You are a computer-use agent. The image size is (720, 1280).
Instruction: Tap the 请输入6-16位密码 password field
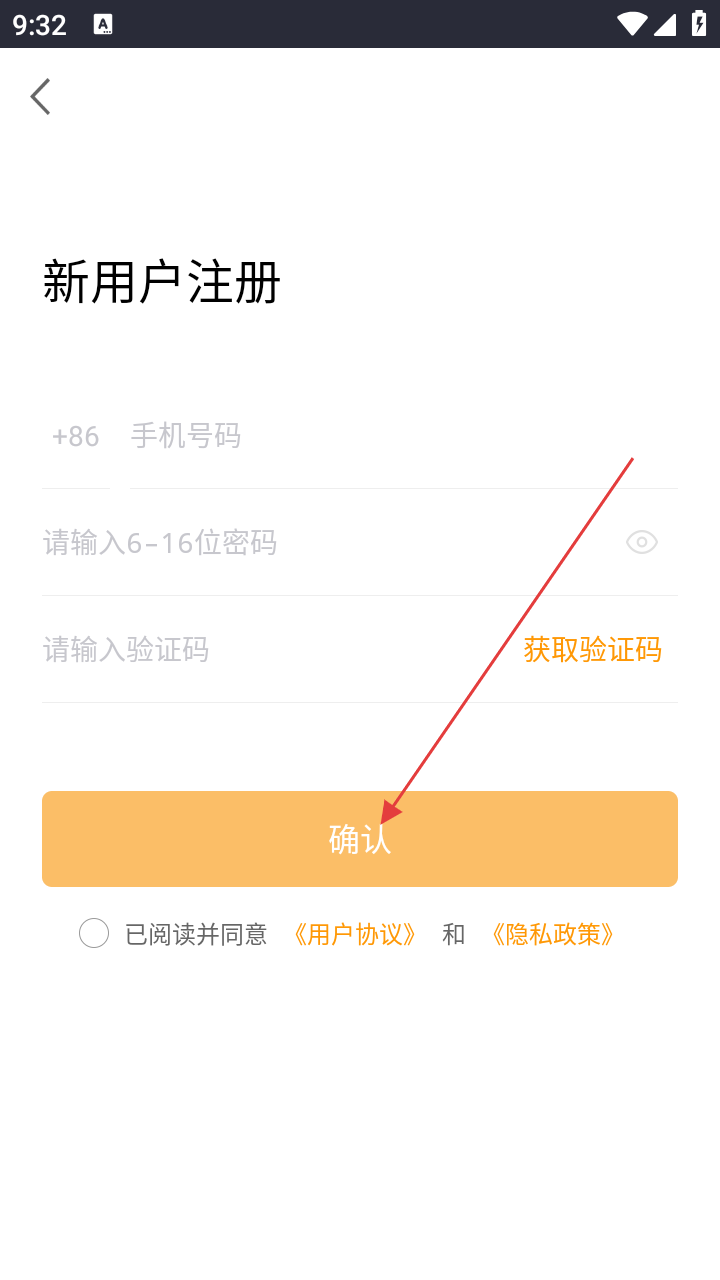320,543
